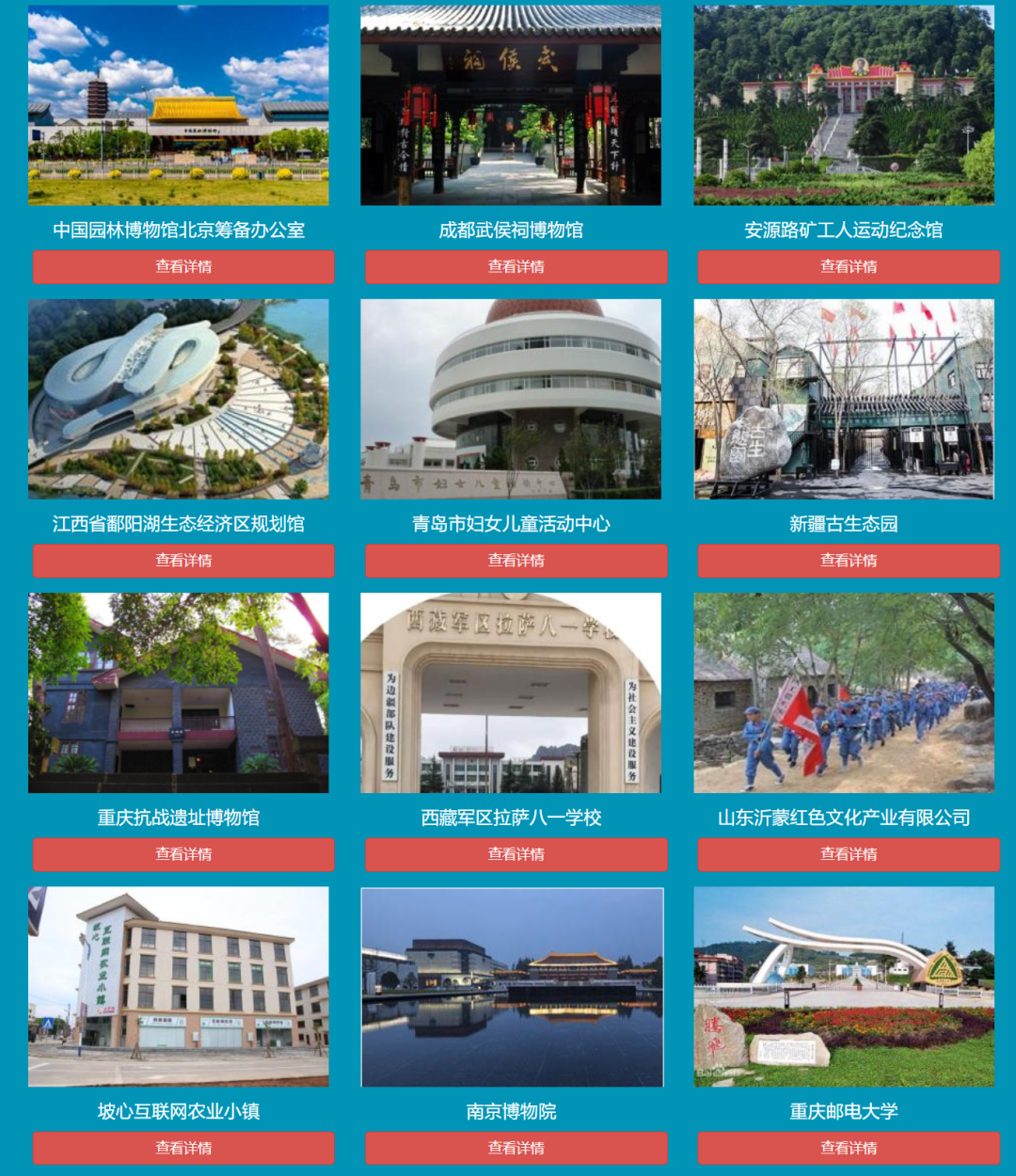The height and width of the screenshot is (1176, 1016).
Task: Tap 查看详情 under 重庆抗战遗址博物馆
Action: 183,853
